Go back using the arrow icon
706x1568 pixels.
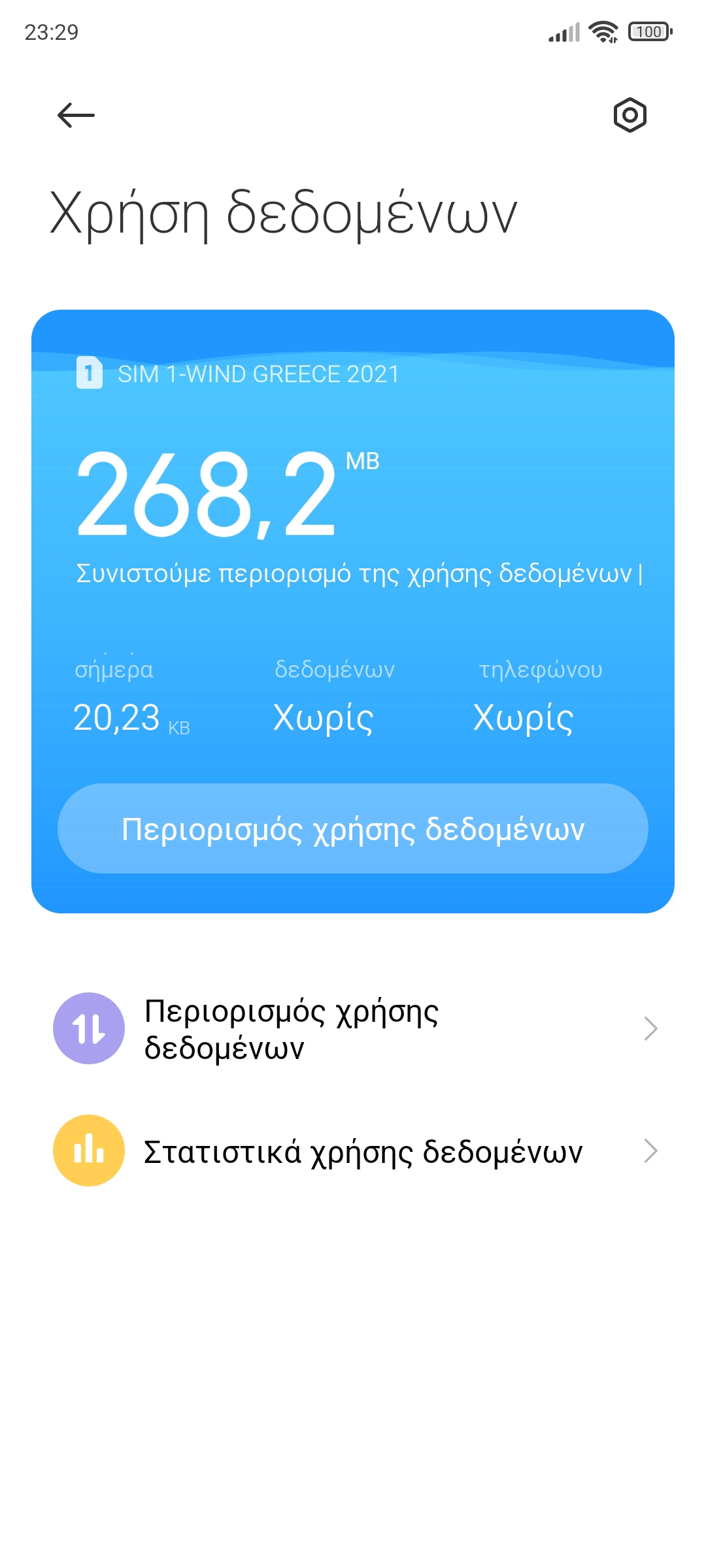[x=76, y=116]
